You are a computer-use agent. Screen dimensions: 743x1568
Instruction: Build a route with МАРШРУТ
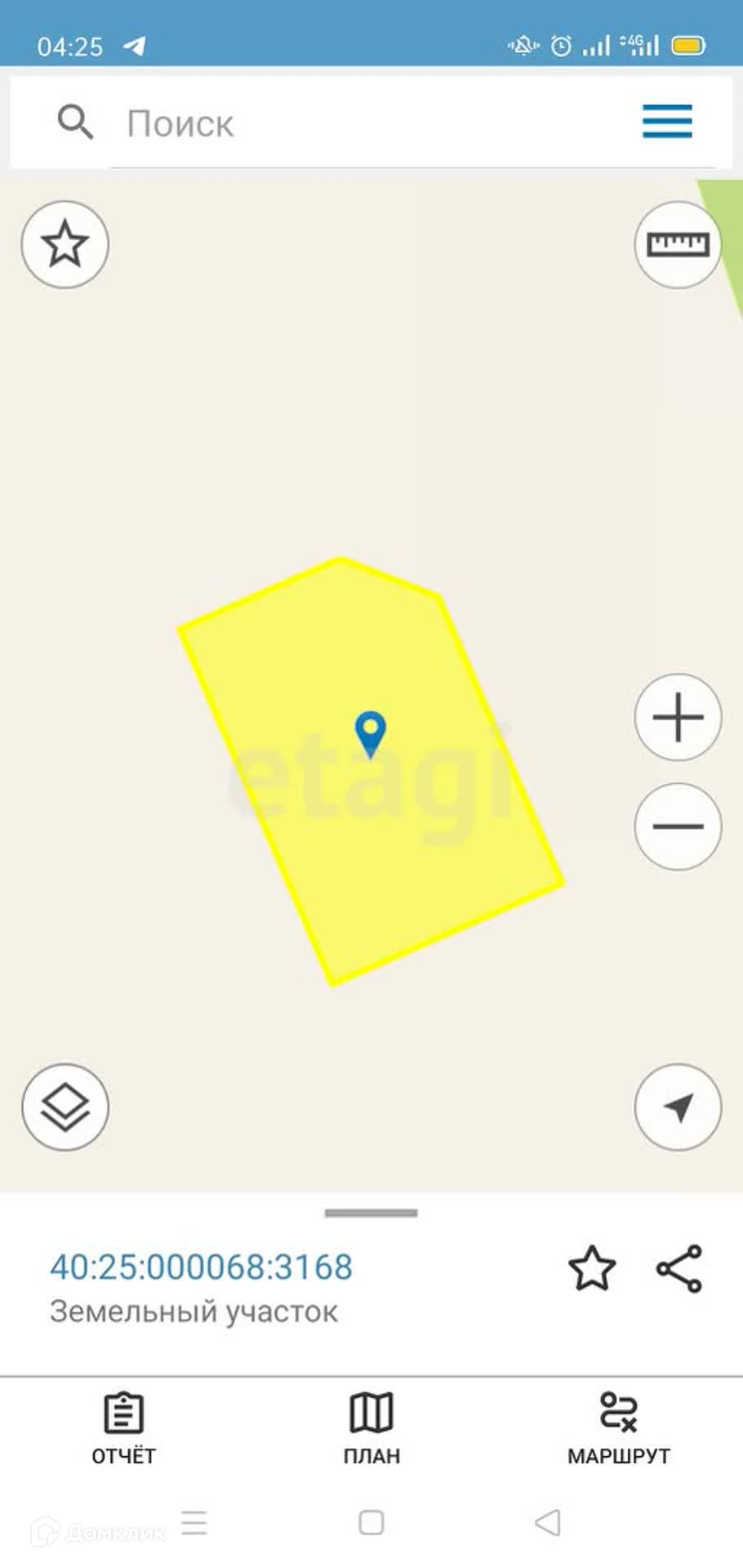point(618,1428)
